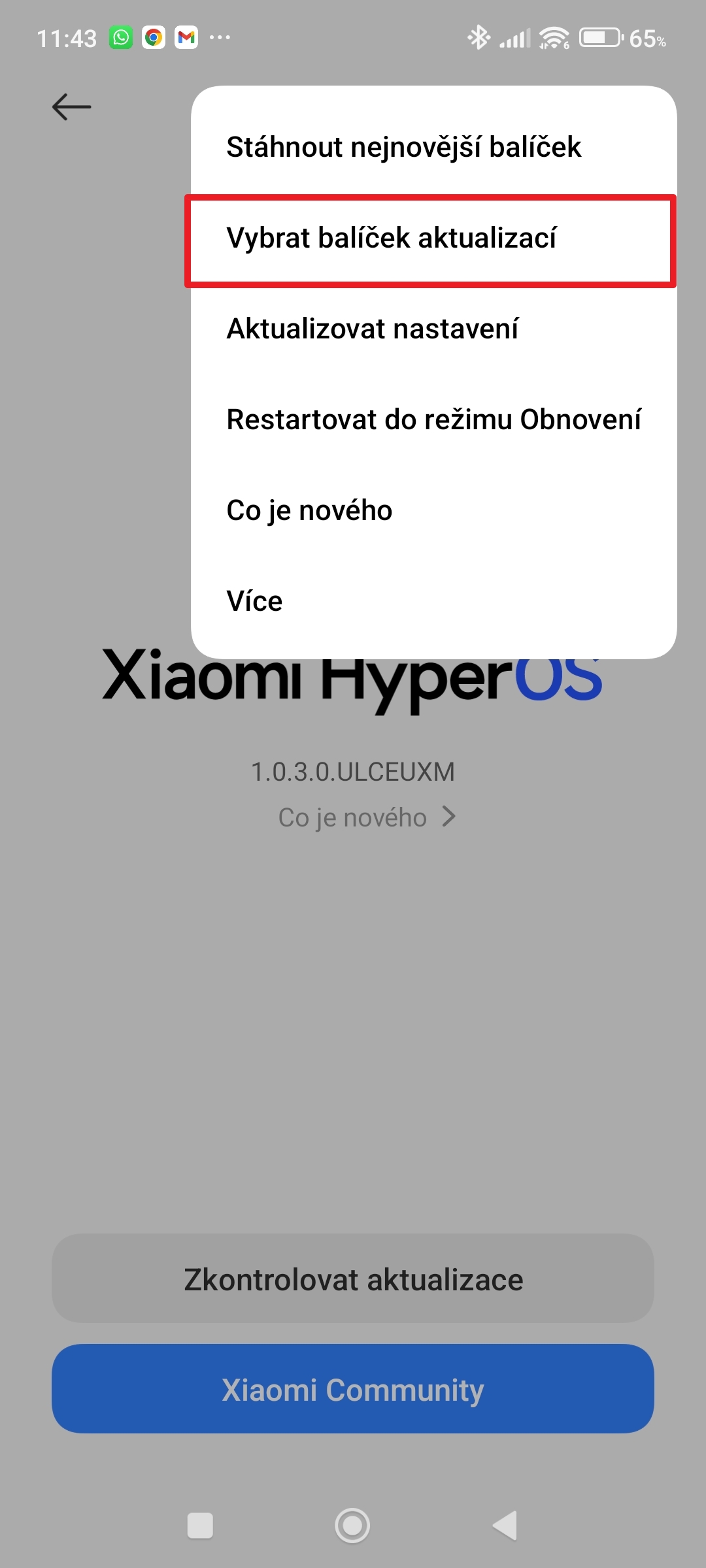
Task: Tap 'Restartovat do režimu Obnovení'
Action: (x=433, y=419)
